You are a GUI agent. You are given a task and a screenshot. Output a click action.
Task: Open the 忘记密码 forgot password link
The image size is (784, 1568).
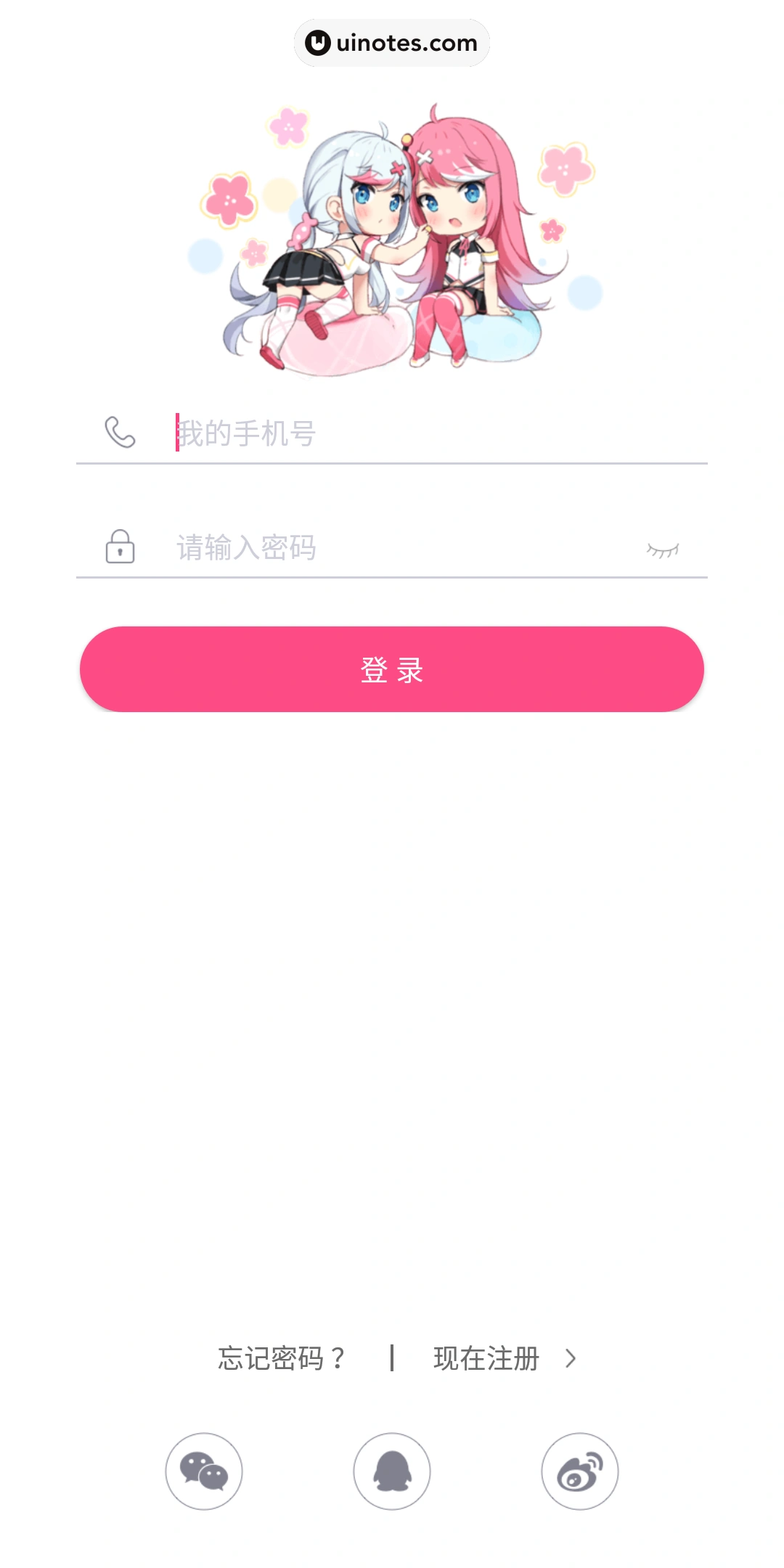[x=282, y=1358]
